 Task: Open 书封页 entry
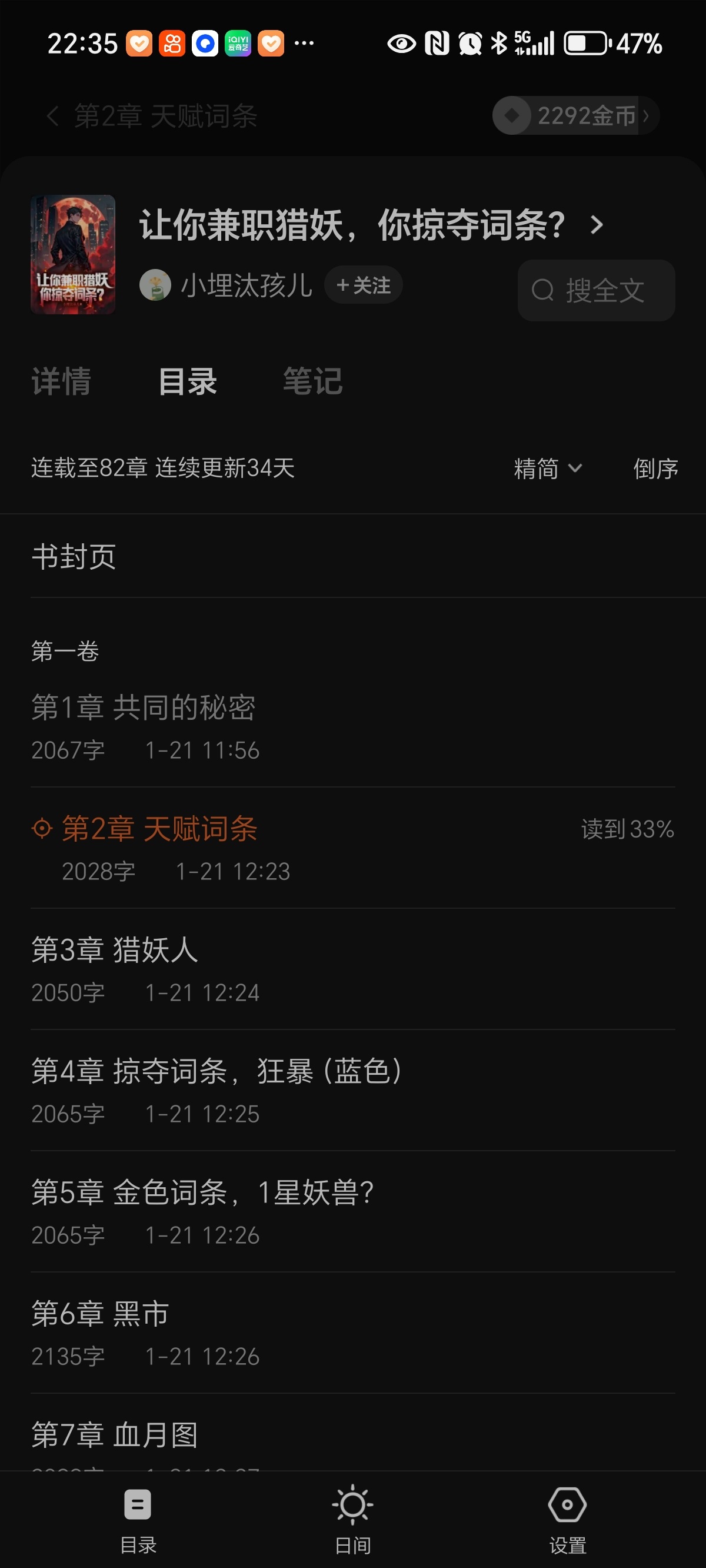[74, 556]
